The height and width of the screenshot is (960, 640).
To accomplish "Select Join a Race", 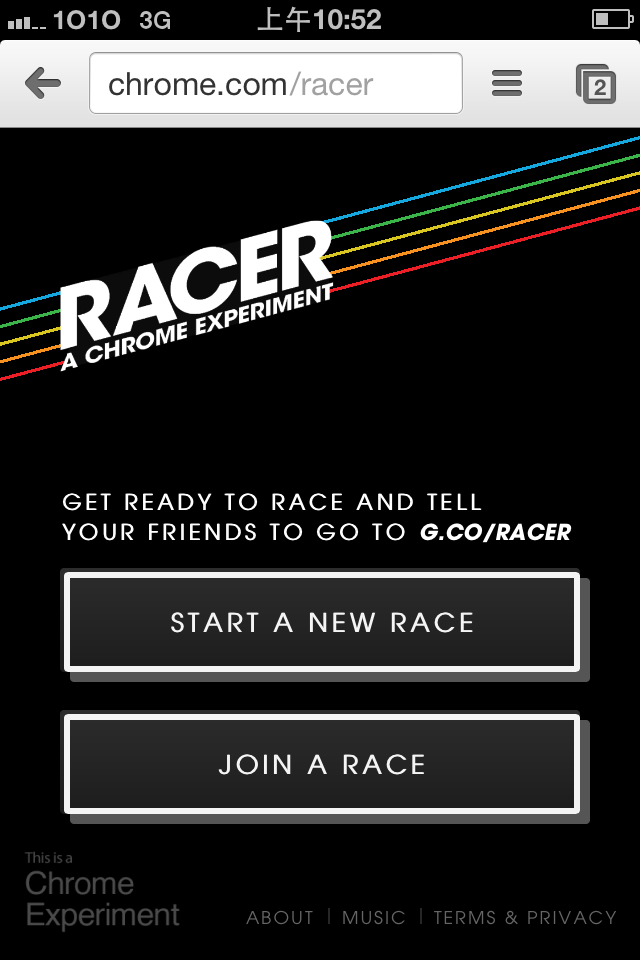I will [322, 765].
